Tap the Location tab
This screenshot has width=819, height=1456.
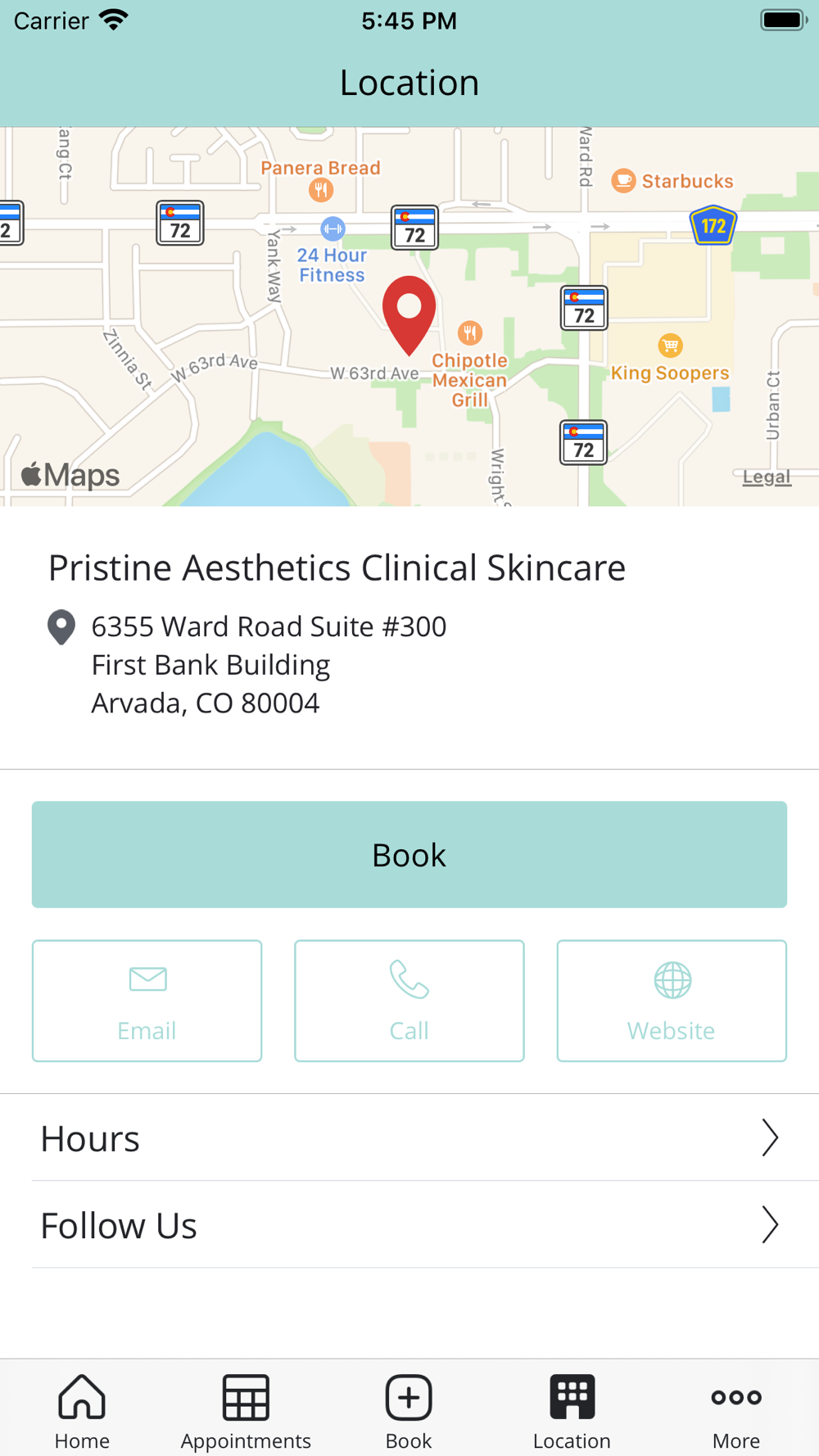[572, 1411]
